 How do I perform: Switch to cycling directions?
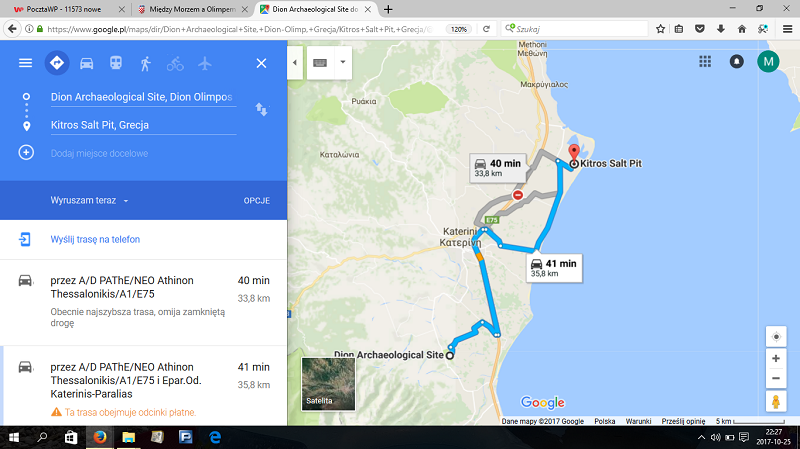(x=176, y=63)
